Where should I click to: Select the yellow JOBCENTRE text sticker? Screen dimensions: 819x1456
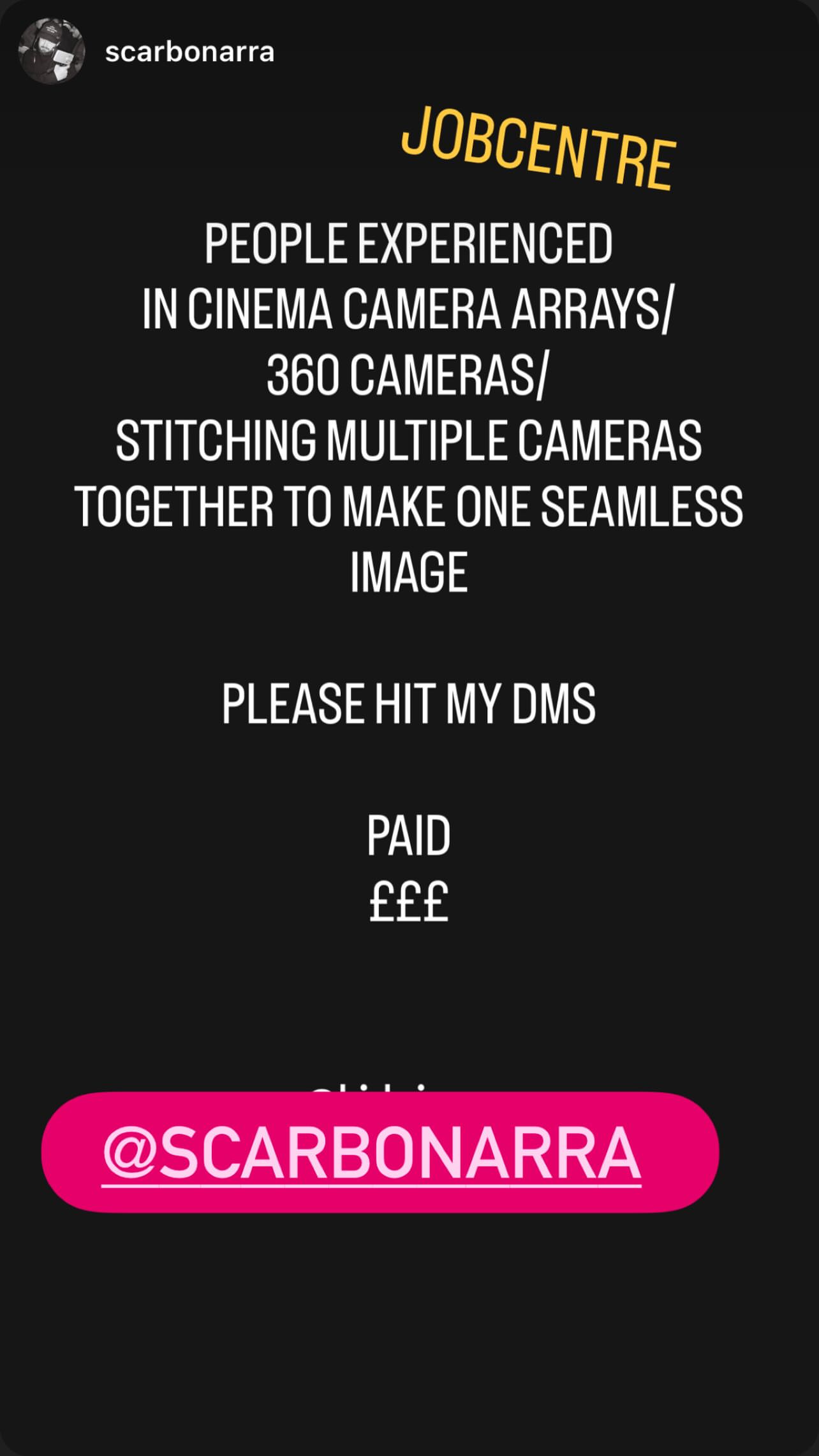539,150
